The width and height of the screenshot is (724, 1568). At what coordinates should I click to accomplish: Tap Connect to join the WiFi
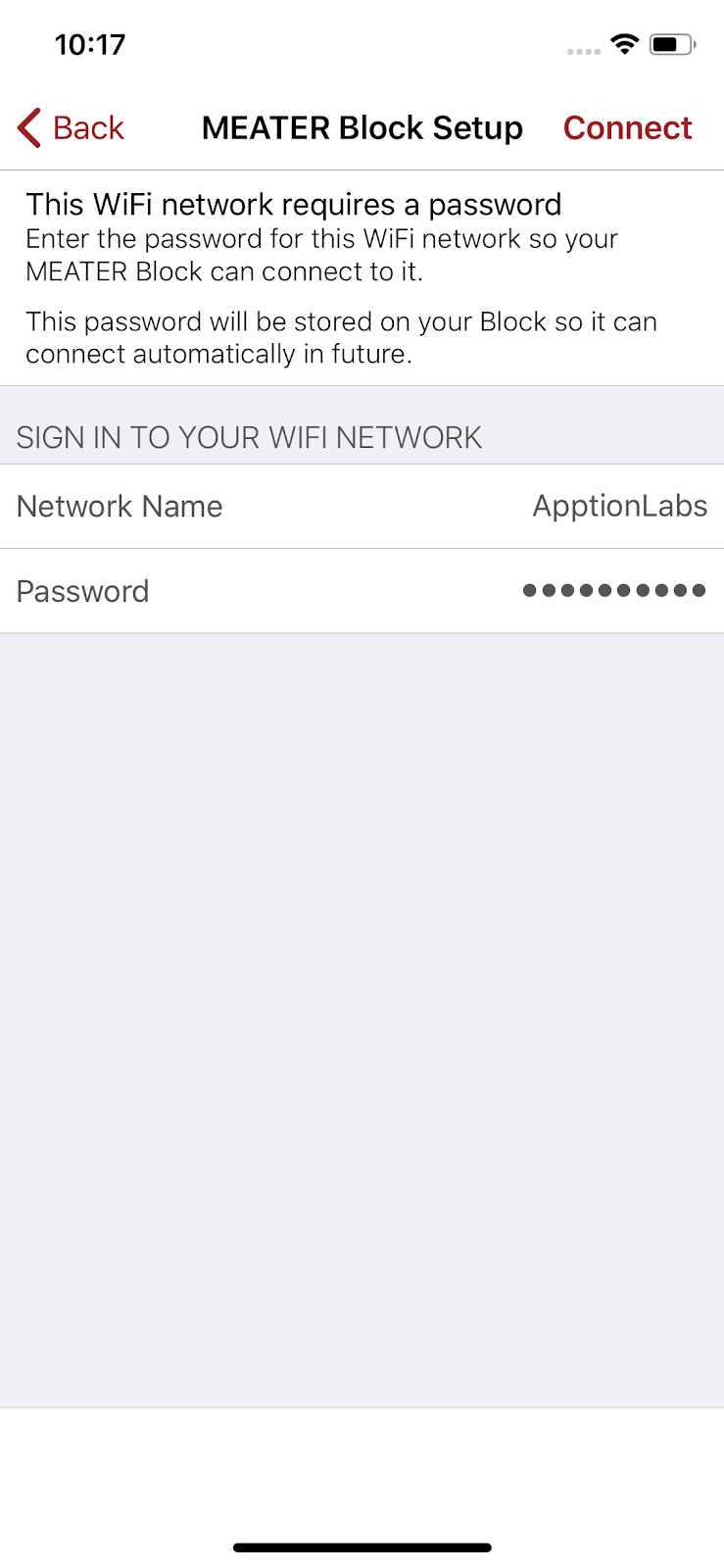click(627, 127)
